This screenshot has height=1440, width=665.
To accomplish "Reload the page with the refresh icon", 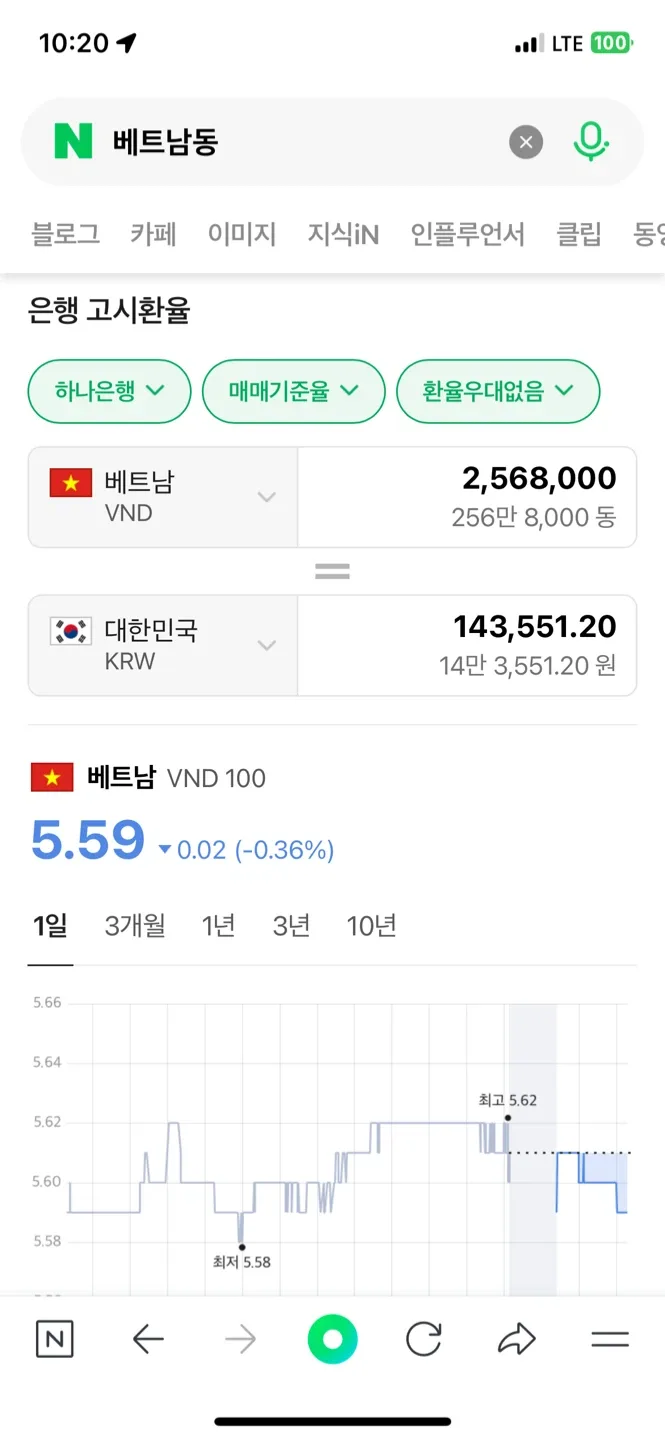I will pos(424,1339).
